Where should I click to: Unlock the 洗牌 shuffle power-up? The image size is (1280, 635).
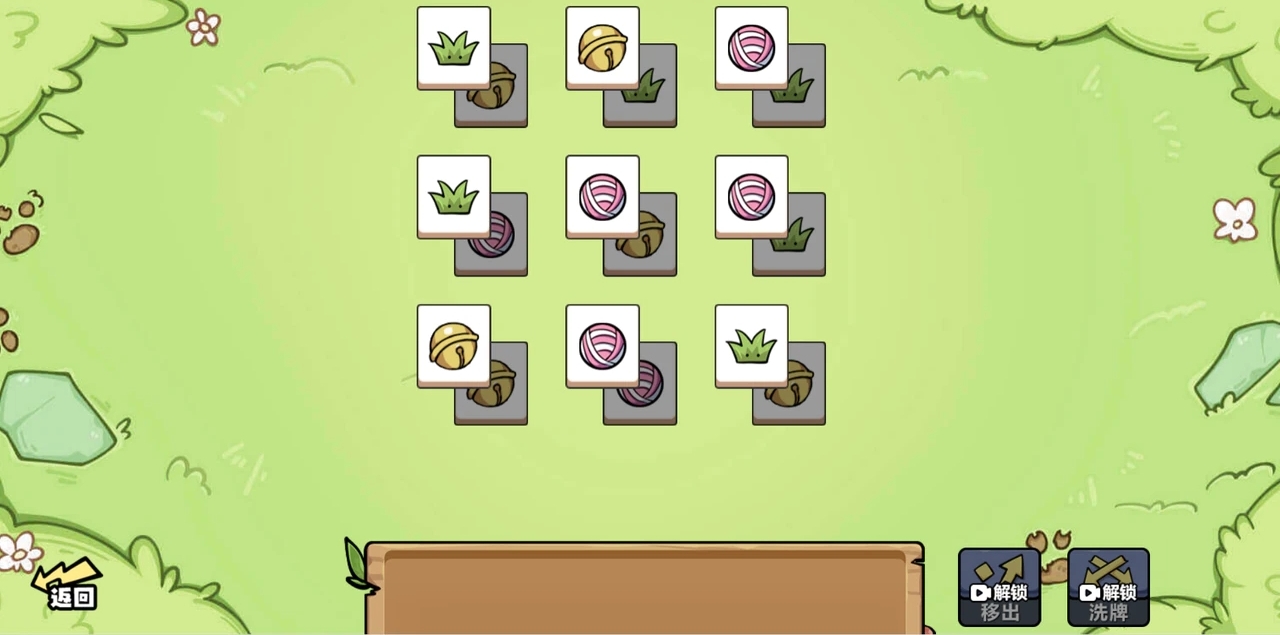pos(1108,588)
